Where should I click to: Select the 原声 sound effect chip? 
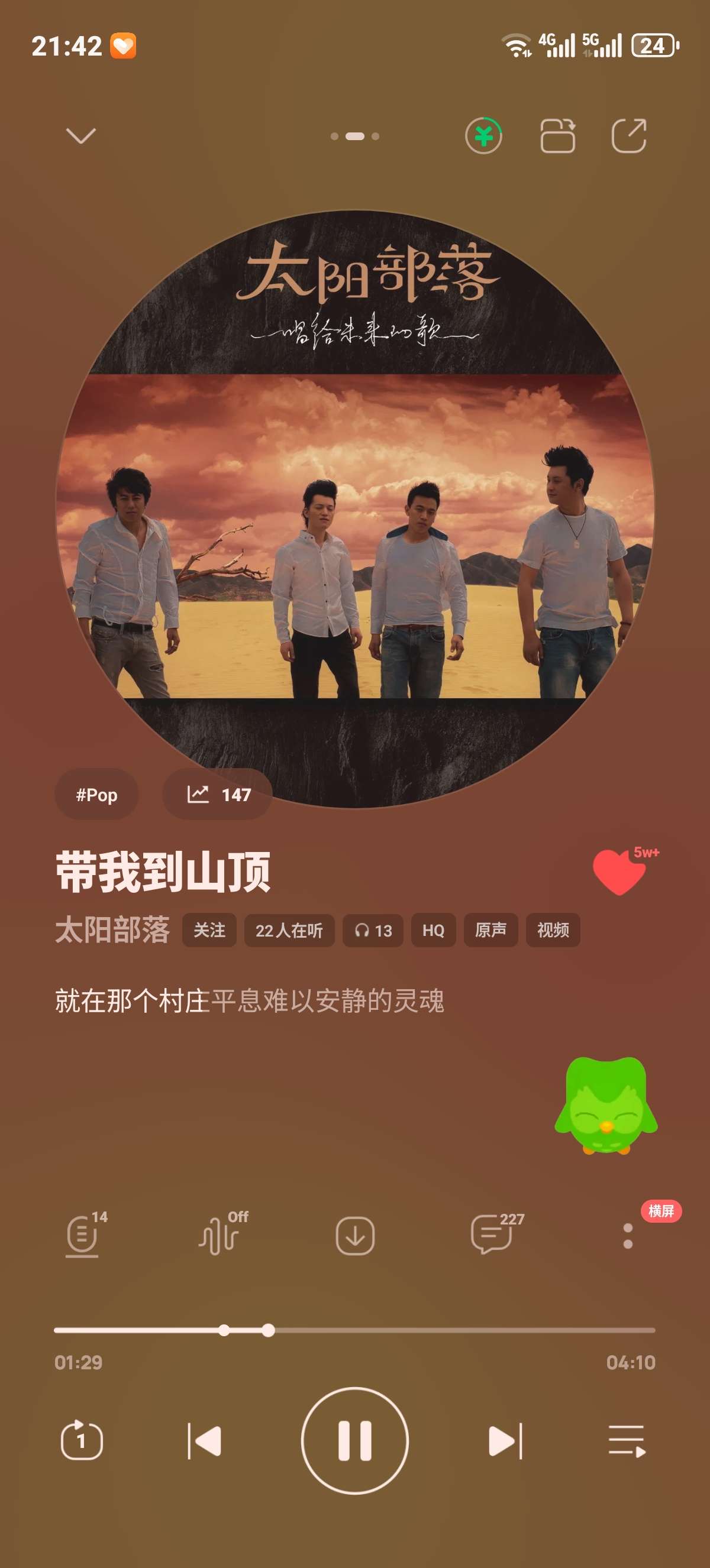pyautogui.click(x=490, y=930)
